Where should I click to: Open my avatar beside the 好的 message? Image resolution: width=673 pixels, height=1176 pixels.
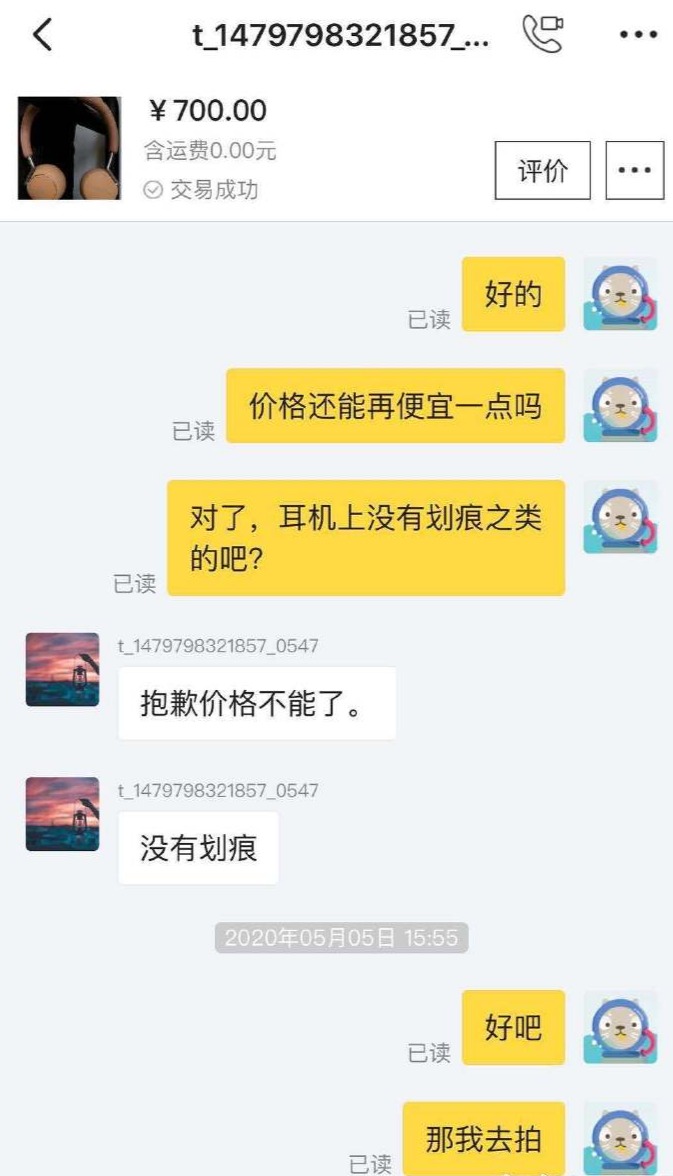point(620,294)
